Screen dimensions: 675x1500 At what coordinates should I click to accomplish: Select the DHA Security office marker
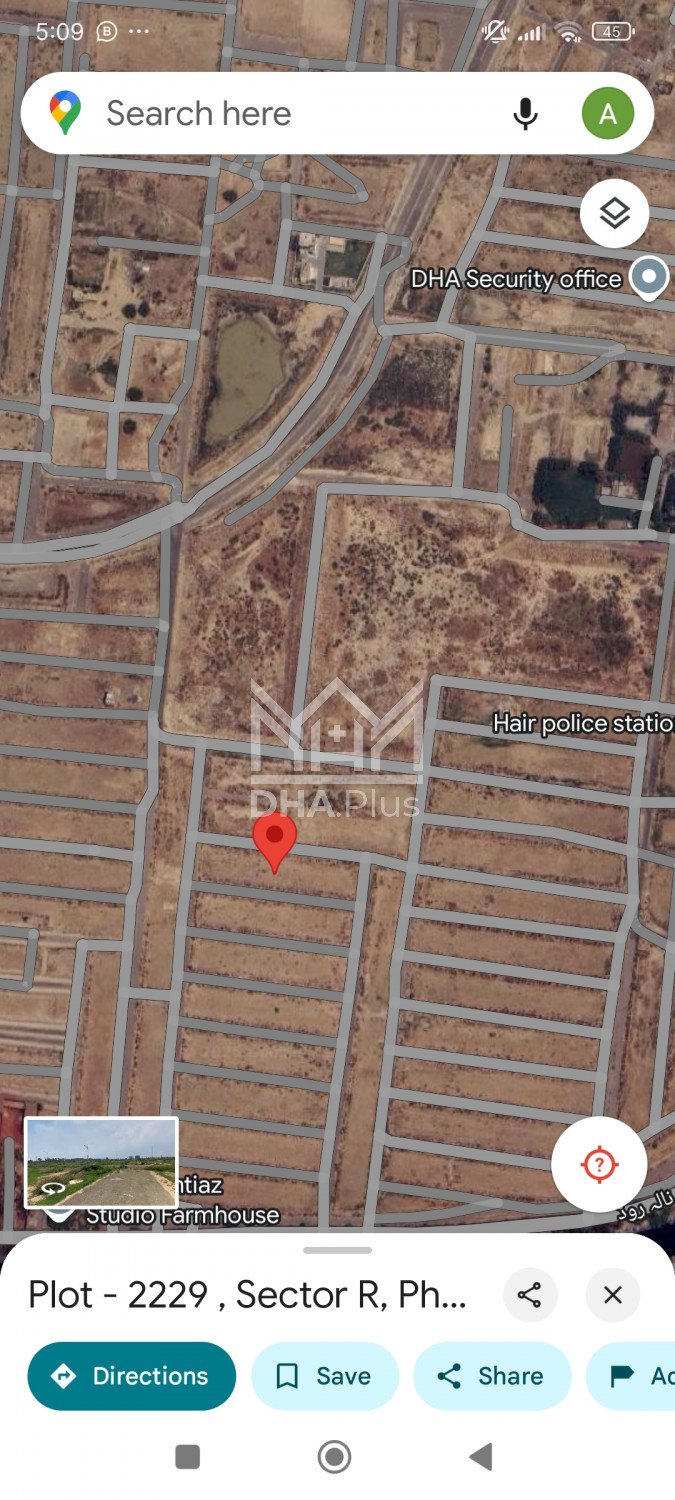click(x=650, y=277)
